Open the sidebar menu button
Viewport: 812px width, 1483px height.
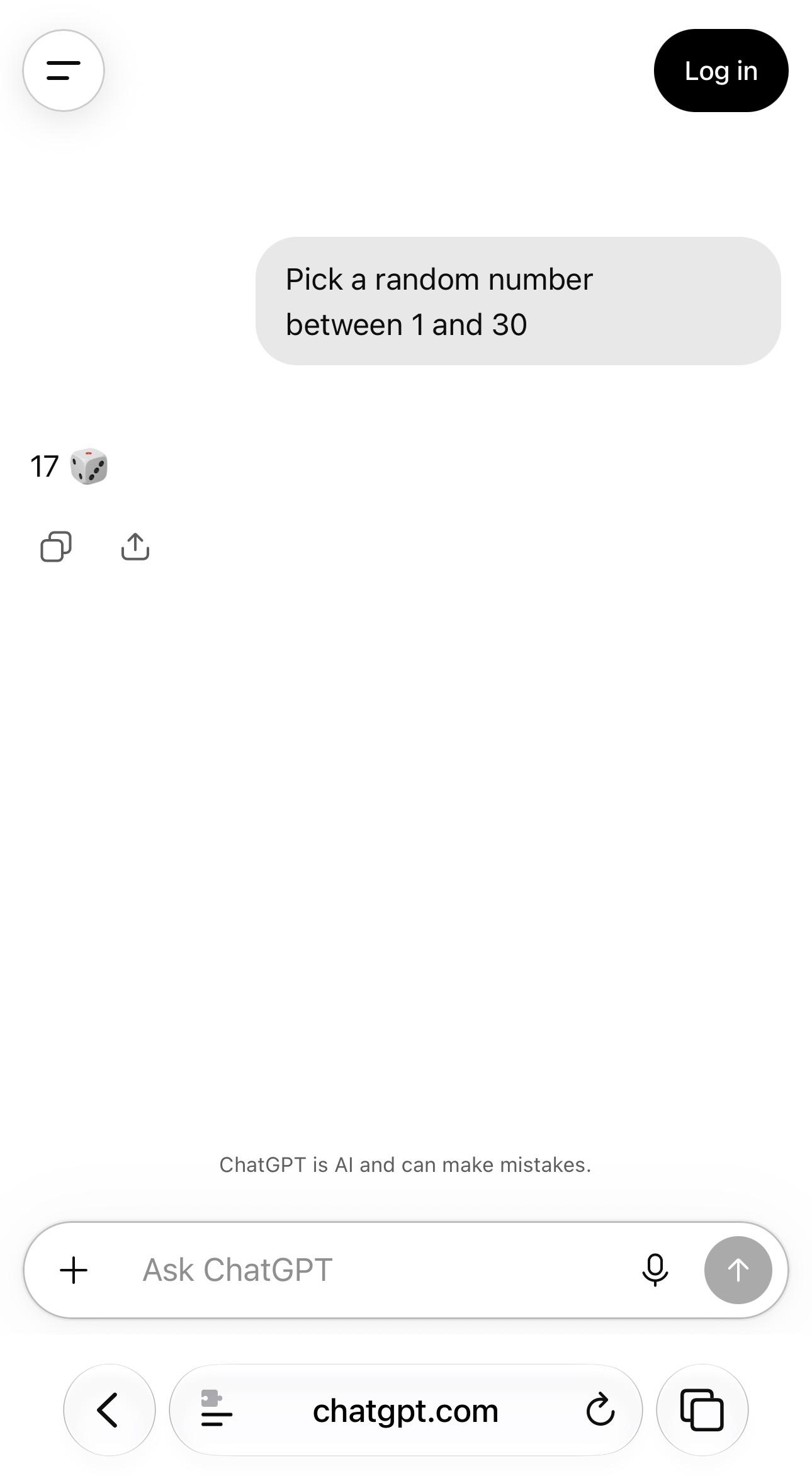click(x=64, y=71)
